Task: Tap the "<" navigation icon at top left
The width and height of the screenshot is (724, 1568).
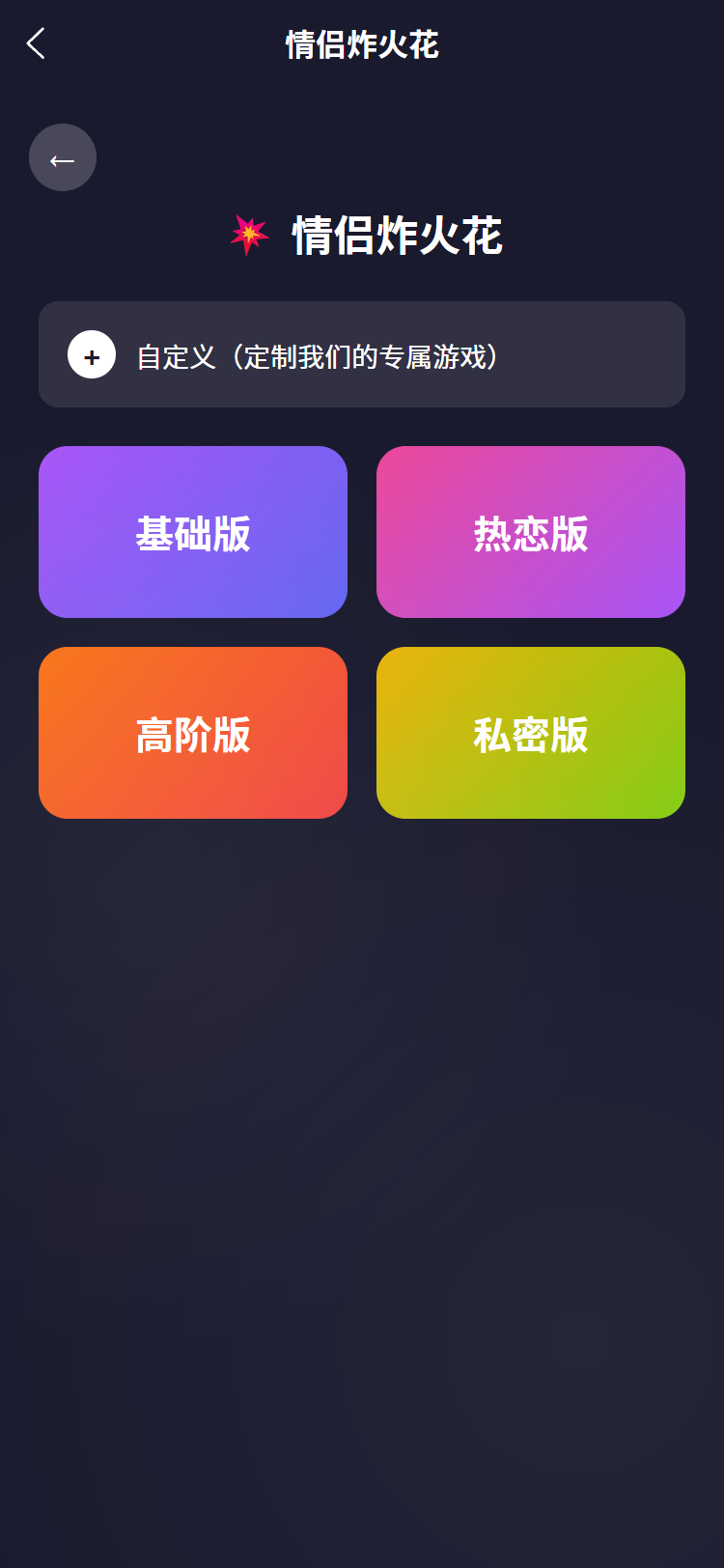Action: [36, 43]
